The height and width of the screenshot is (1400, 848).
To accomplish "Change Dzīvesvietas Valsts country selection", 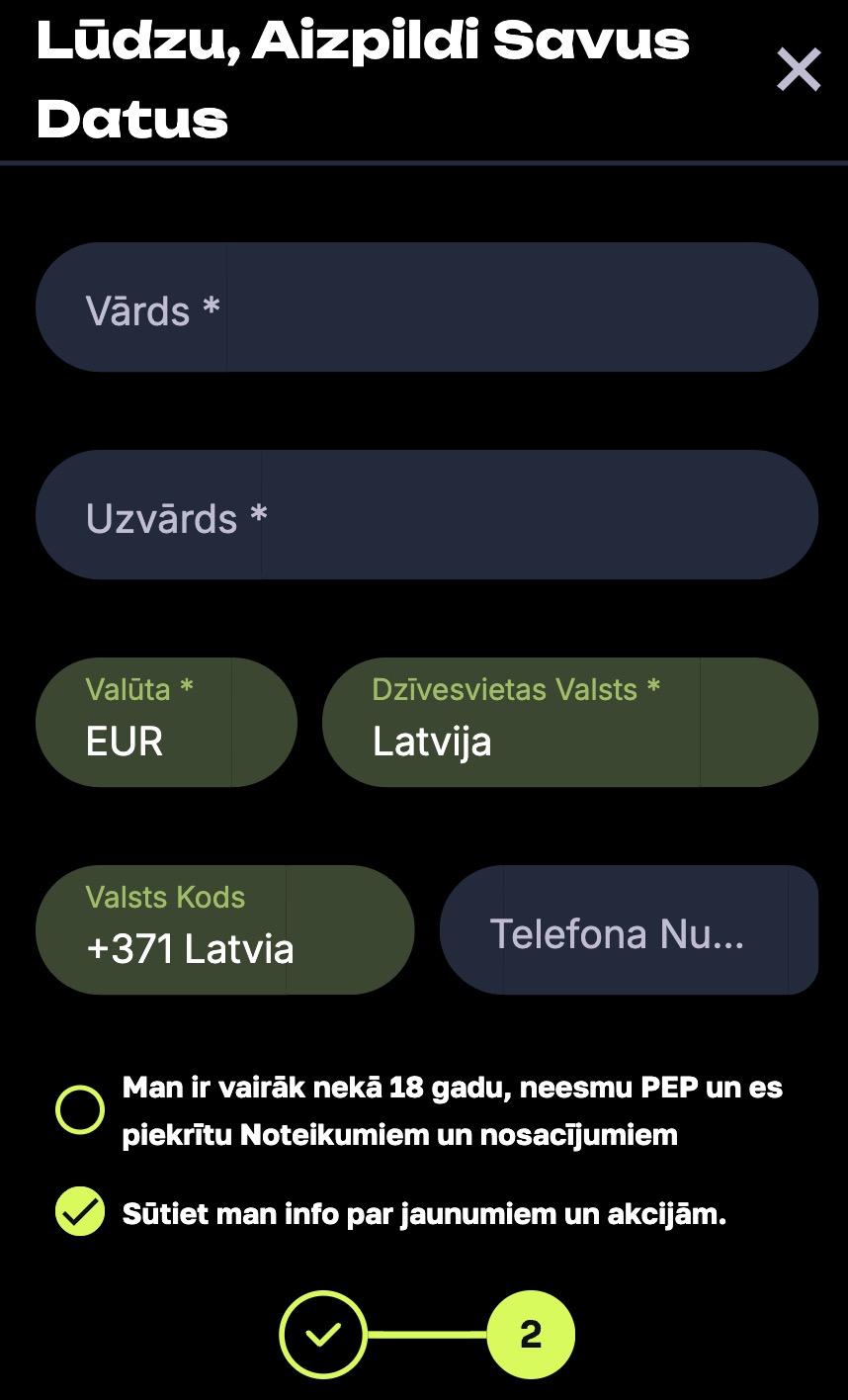I will (x=569, y=723).
